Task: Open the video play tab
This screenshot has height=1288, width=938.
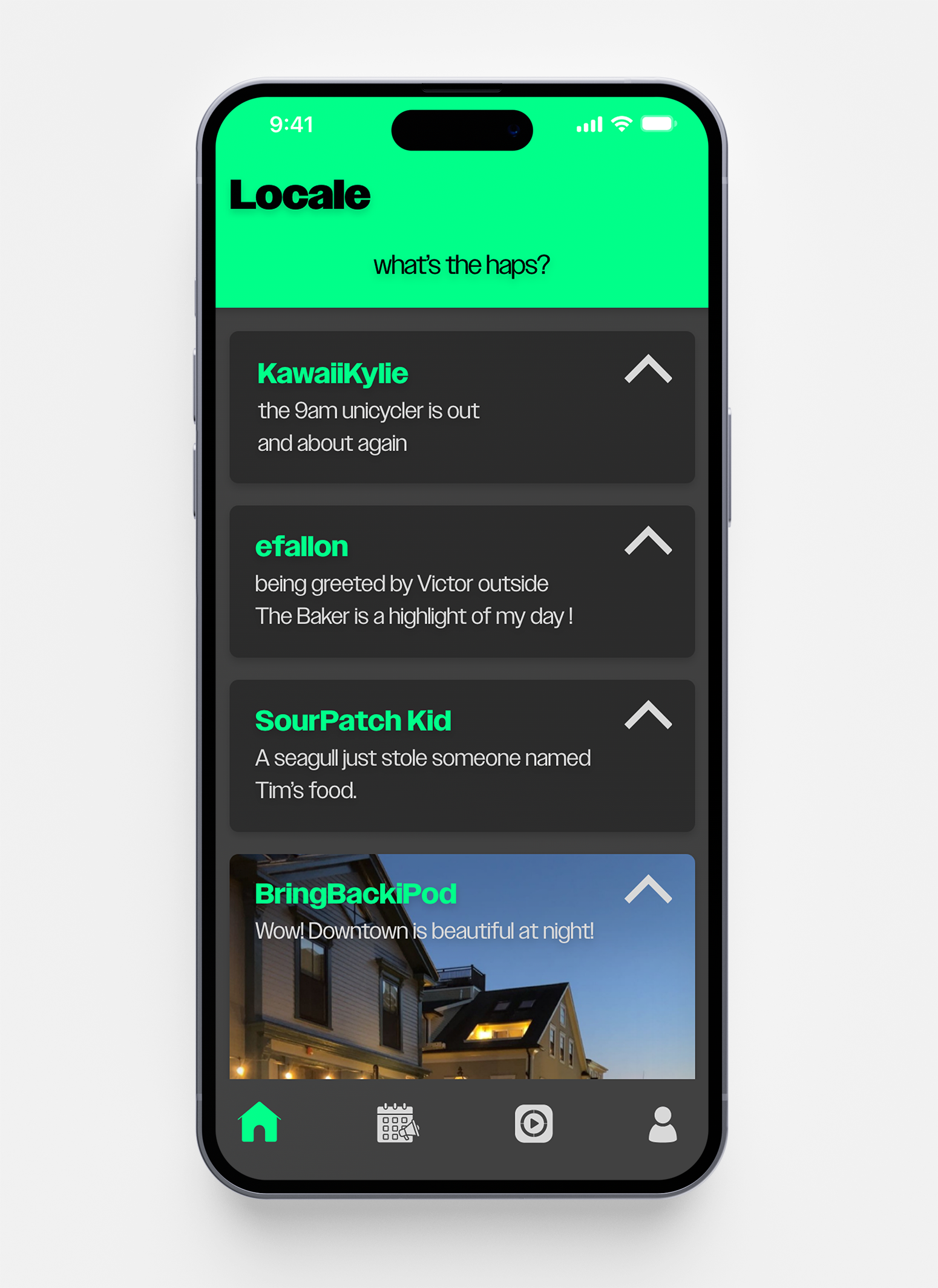Action: click(x=533, y=1123)
